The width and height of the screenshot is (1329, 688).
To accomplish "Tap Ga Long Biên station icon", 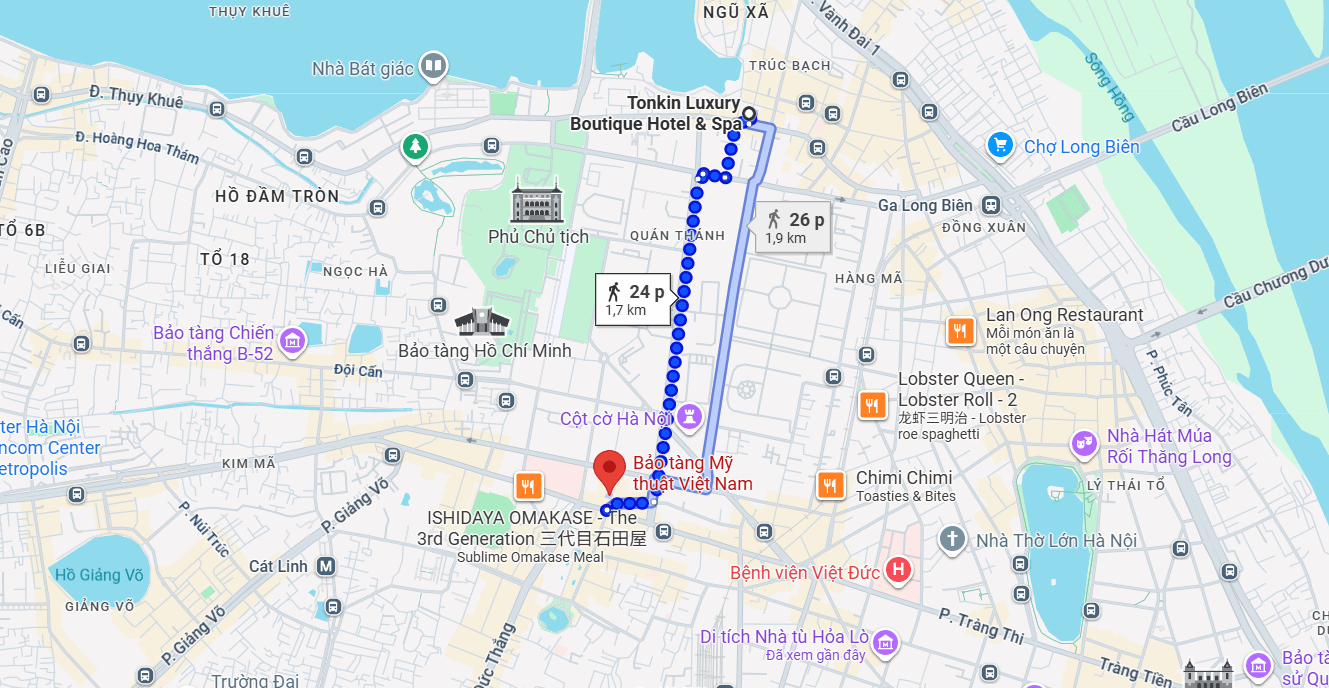I will coord(991,206).
